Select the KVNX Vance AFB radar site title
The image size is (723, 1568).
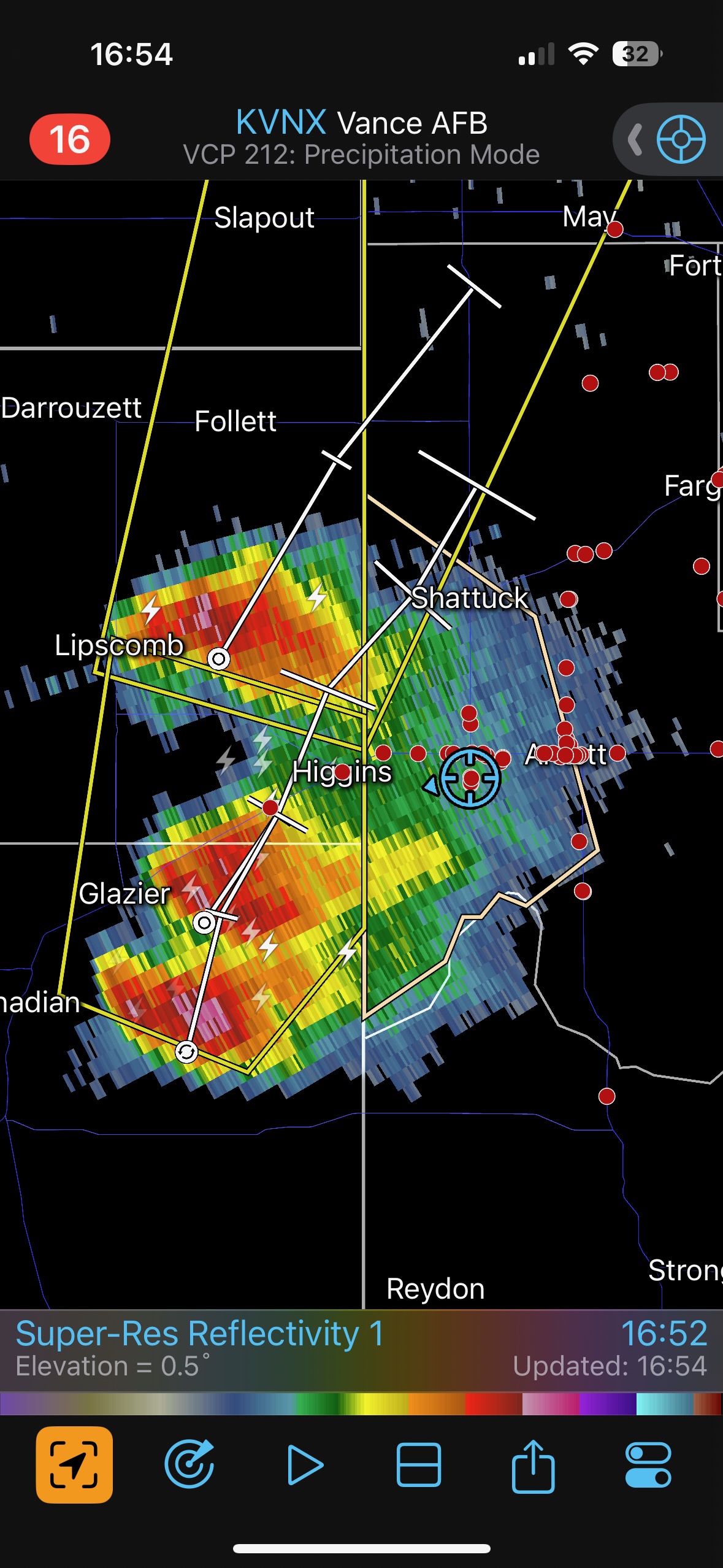[361, 123]
